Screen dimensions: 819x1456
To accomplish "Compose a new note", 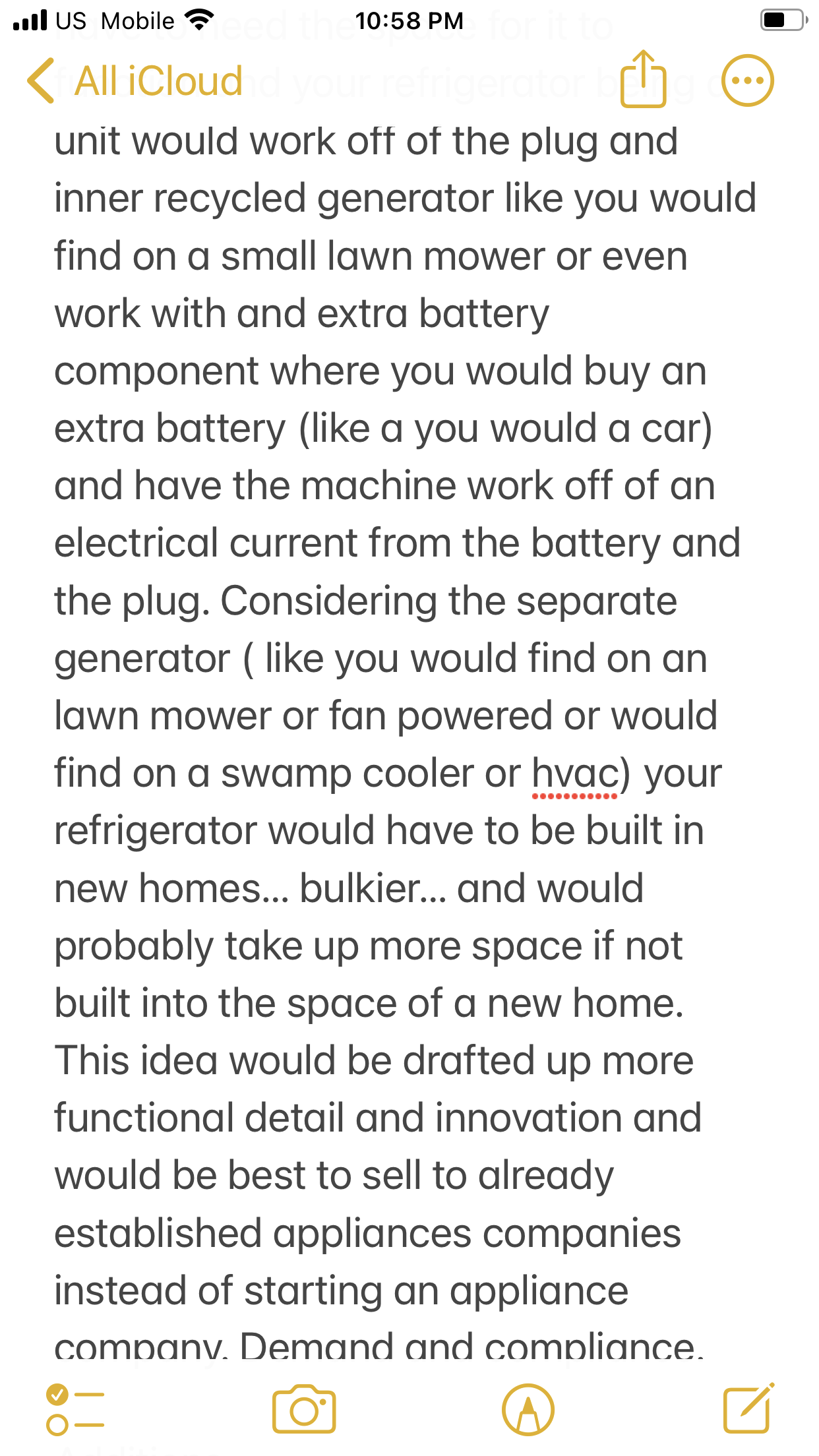I will point(748,1409).
